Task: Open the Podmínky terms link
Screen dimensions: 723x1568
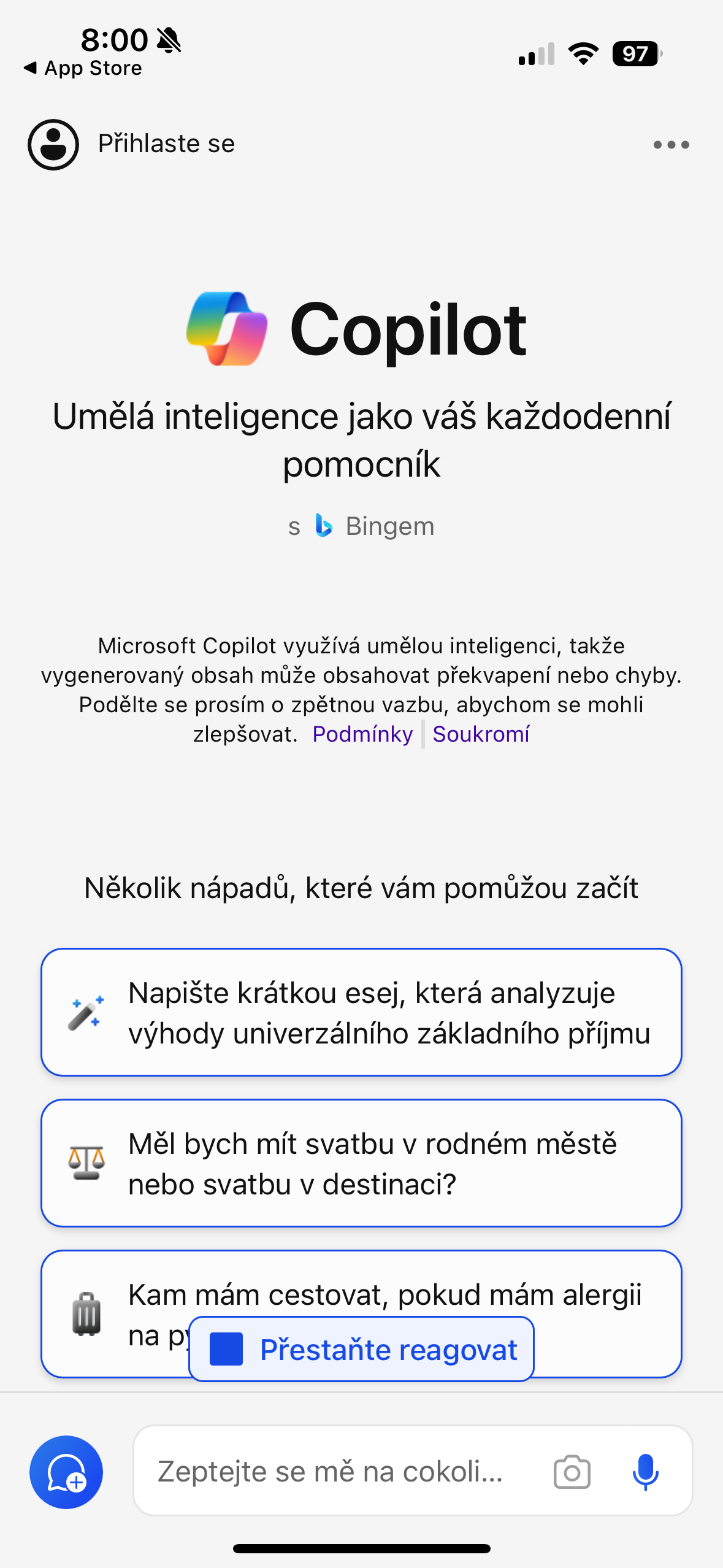Action: [362, 734]
